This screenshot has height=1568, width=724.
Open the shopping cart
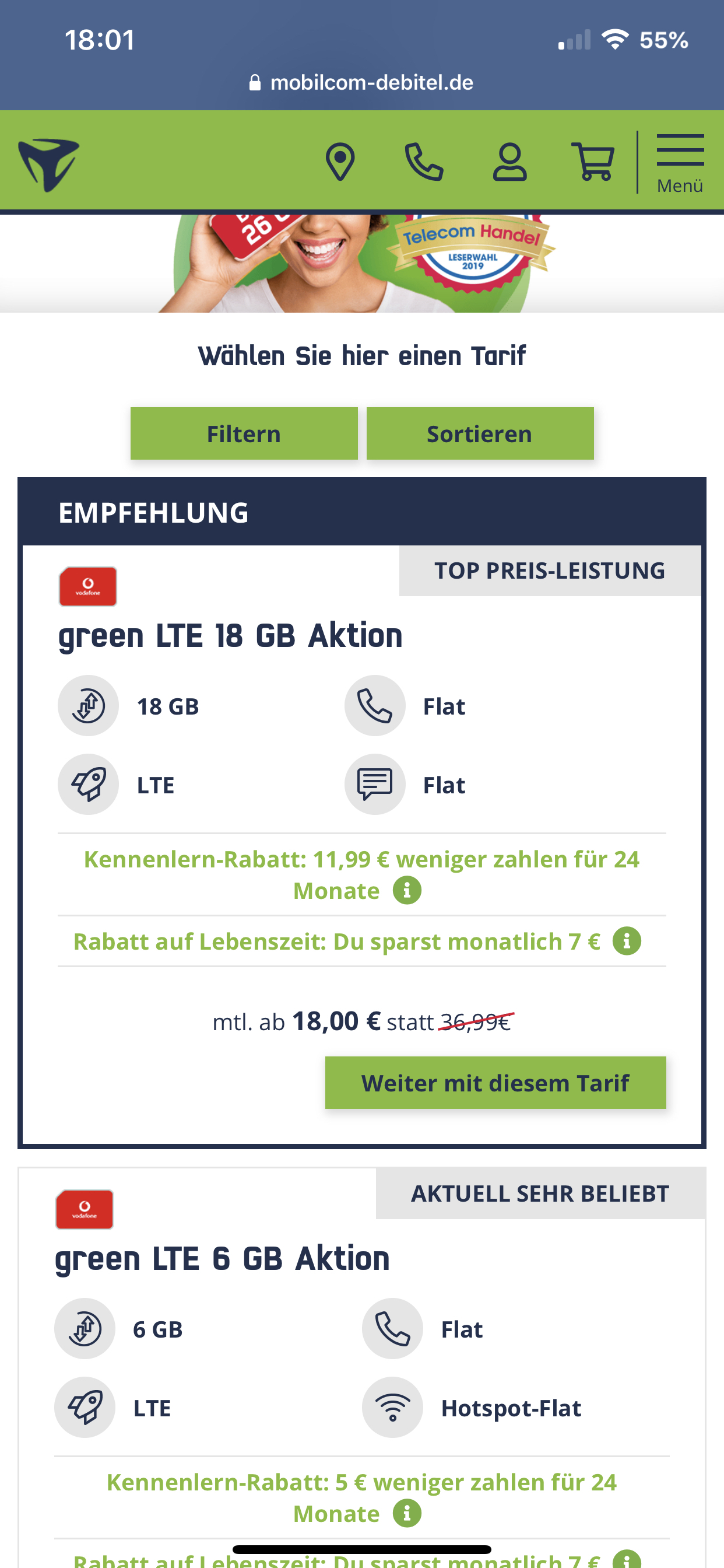point(593,162)
